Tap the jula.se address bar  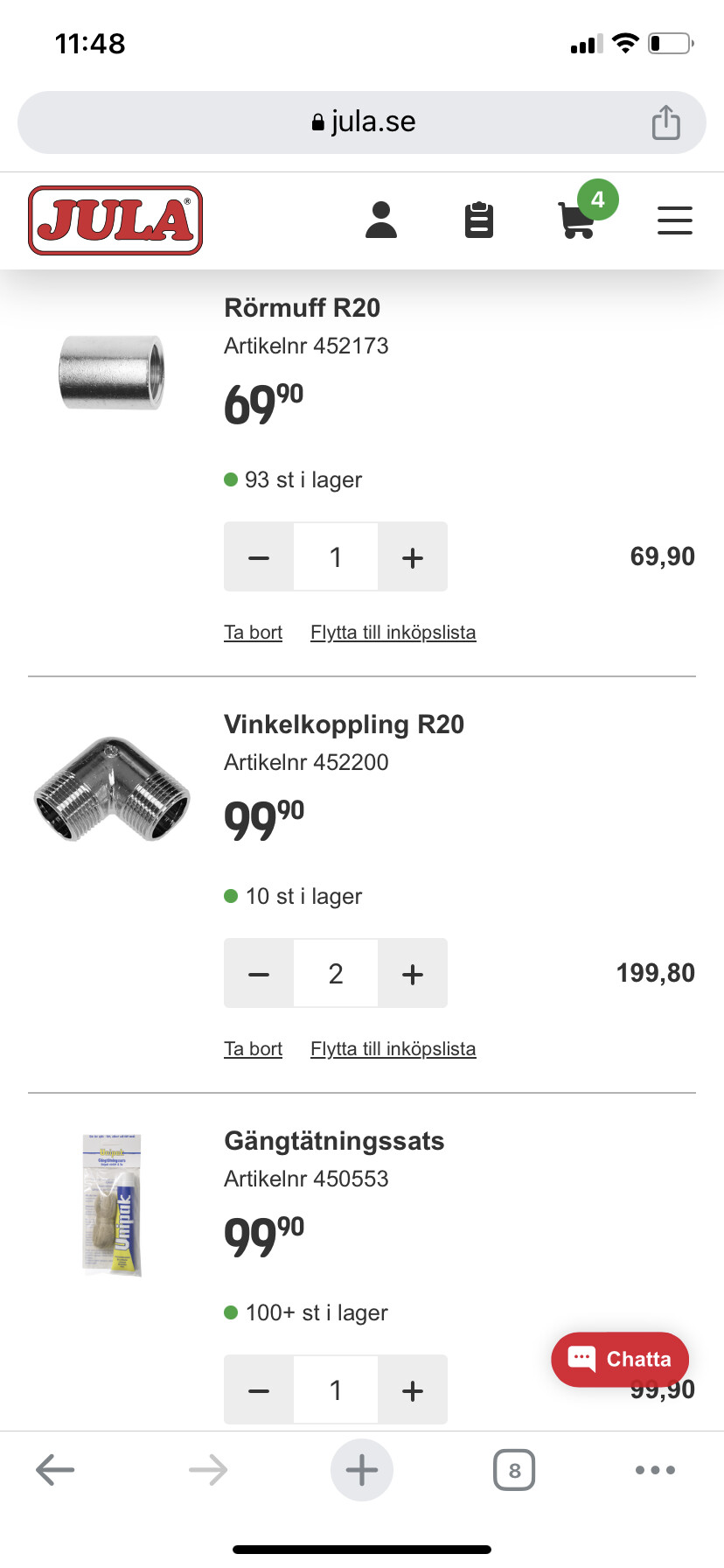(362, 122)
